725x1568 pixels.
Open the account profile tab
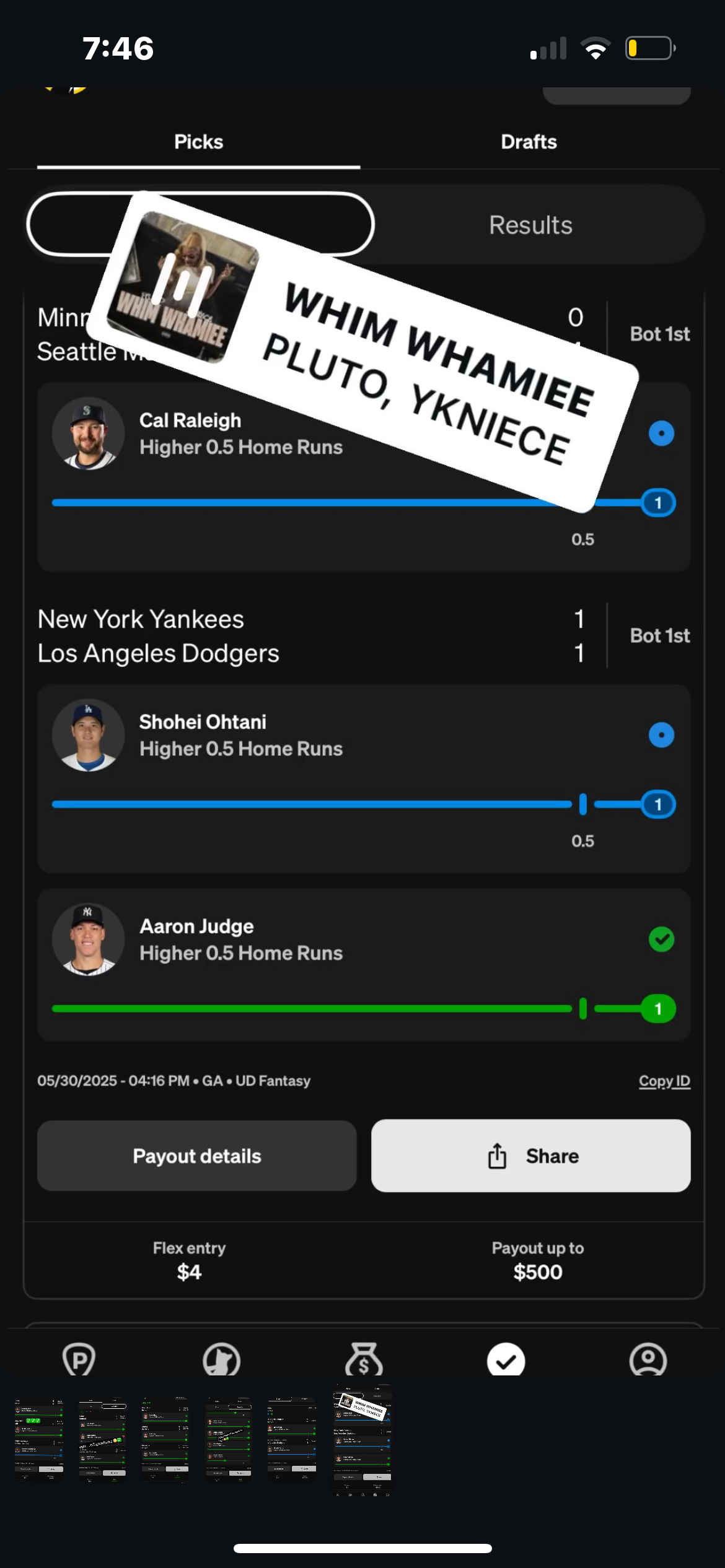click(x=648, y=1359)
